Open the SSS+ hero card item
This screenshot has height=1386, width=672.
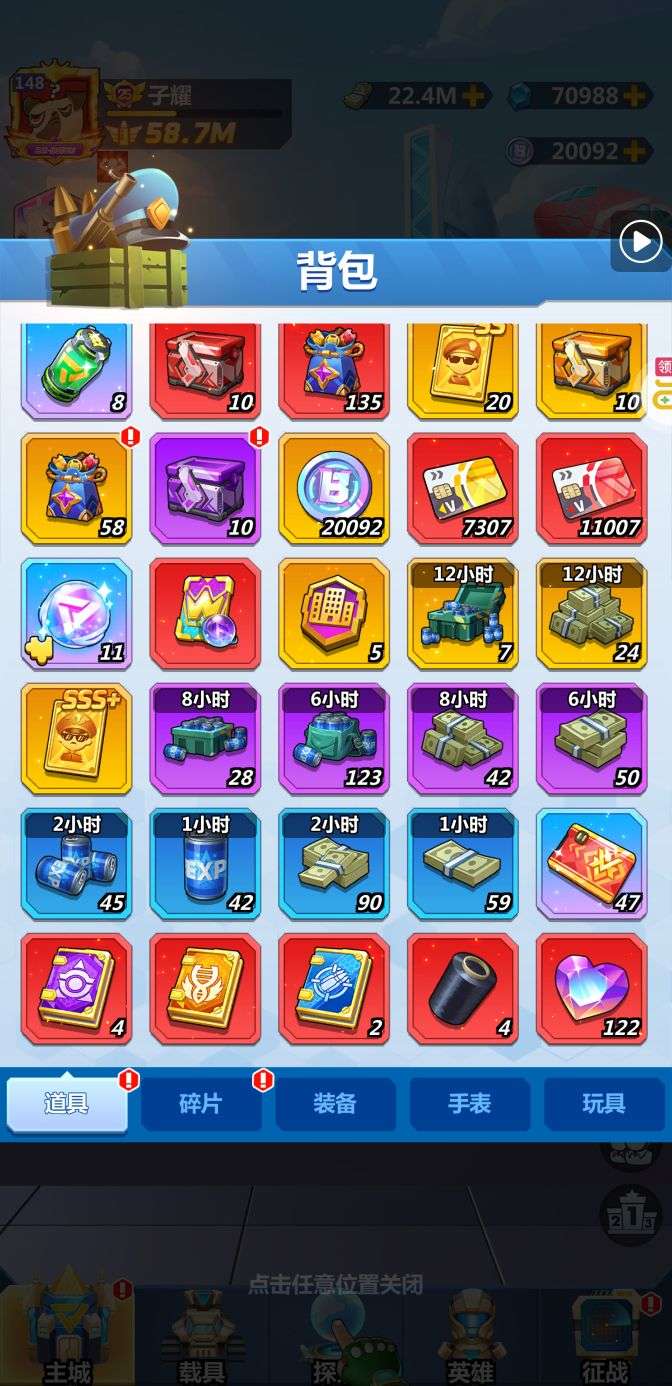click(76, 738)
